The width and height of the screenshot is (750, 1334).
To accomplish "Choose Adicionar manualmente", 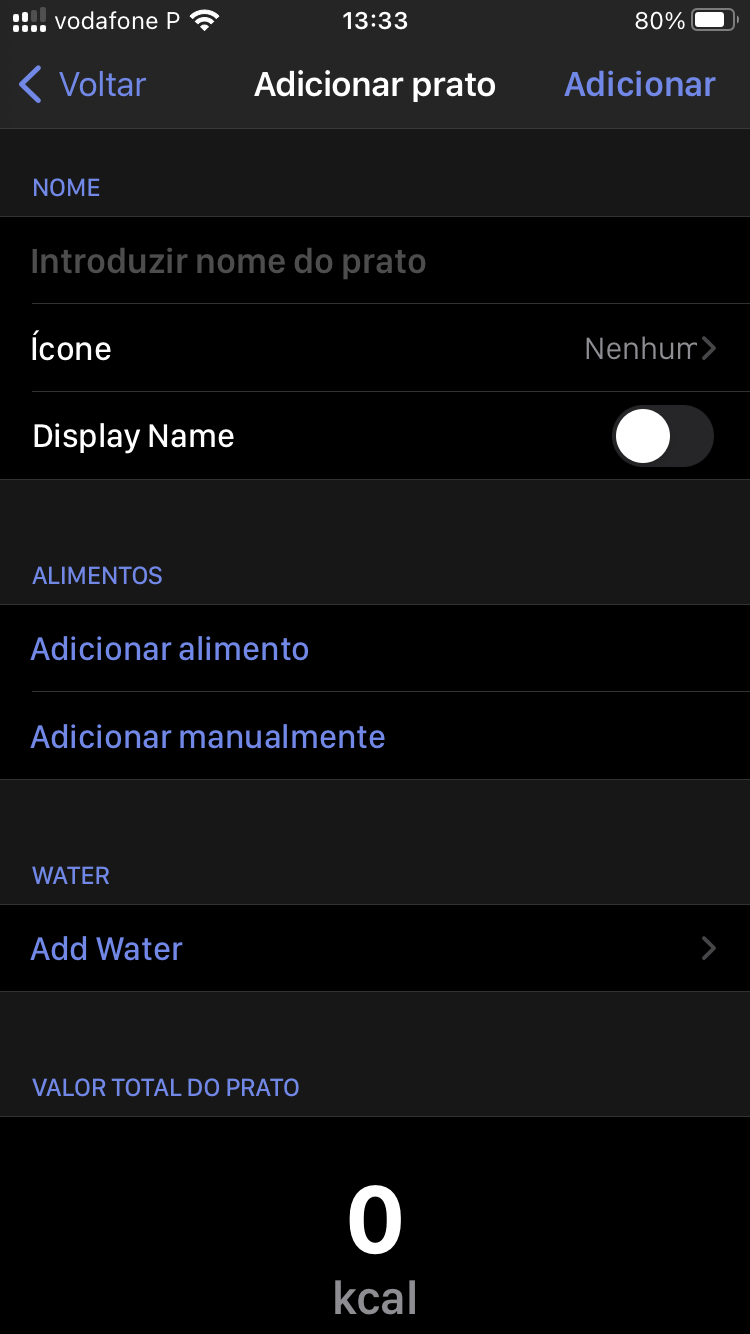I will 208,737.
